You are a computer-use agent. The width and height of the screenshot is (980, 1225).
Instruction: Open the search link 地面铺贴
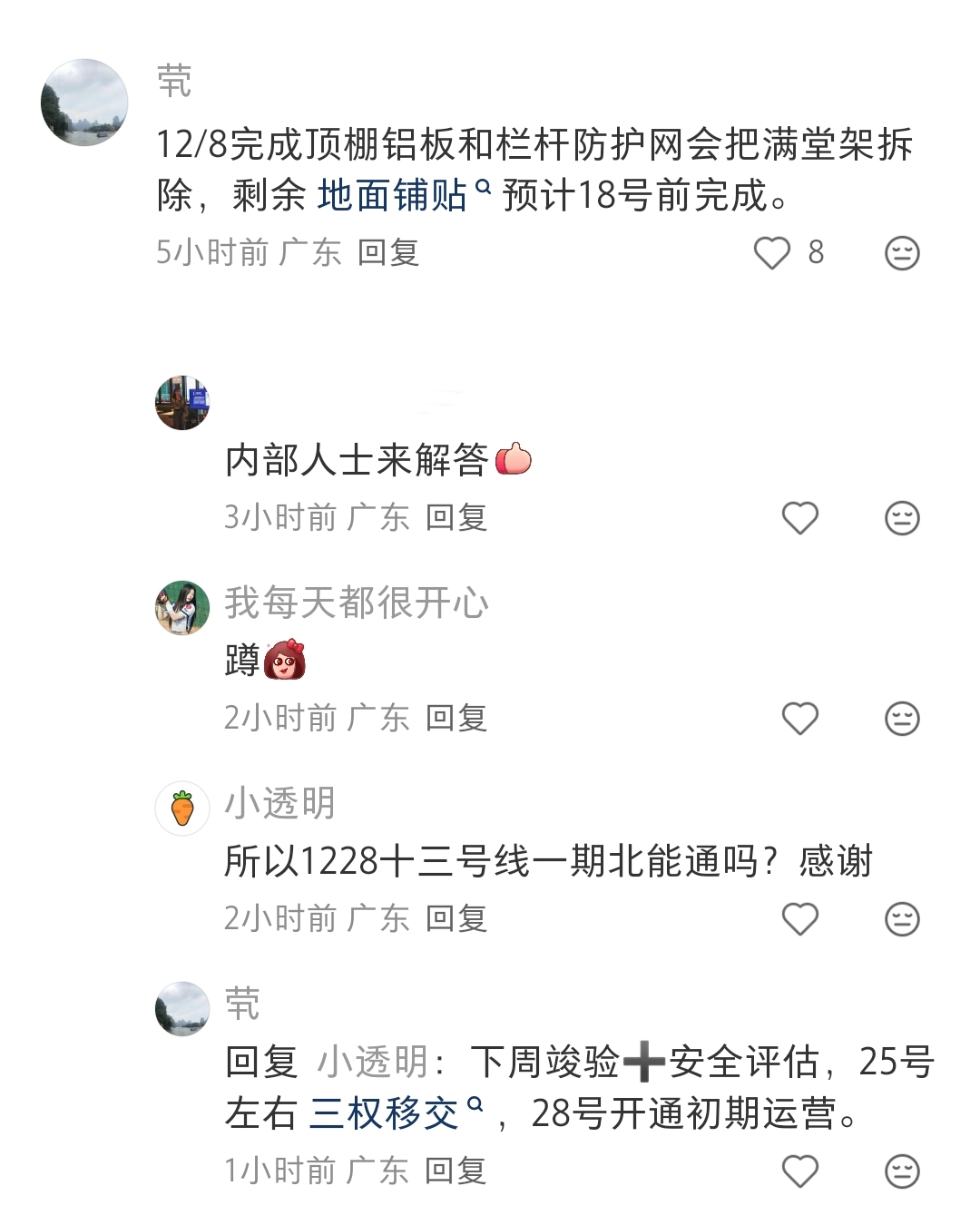pos(397,195)
